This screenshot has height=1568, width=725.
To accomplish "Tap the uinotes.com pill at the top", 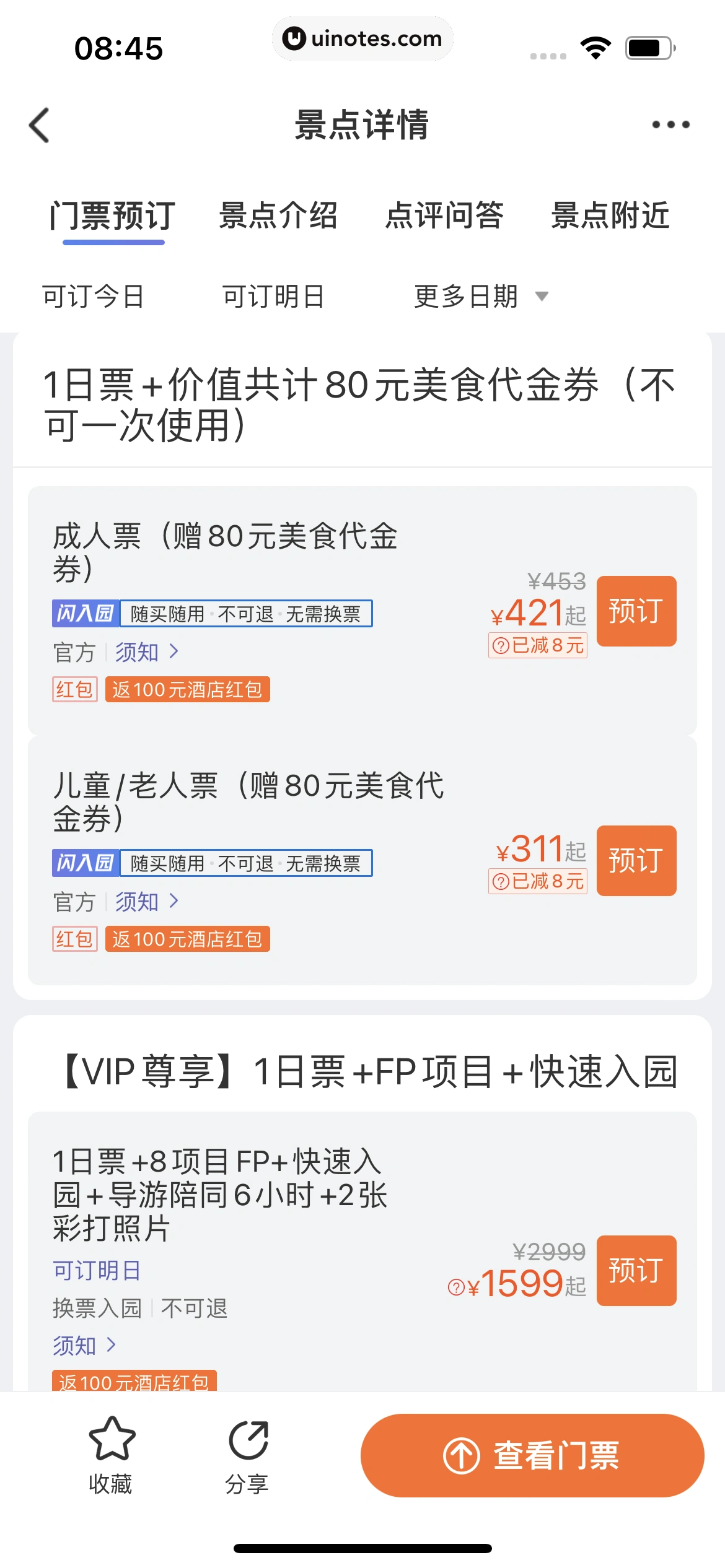I will coord(362,38).
